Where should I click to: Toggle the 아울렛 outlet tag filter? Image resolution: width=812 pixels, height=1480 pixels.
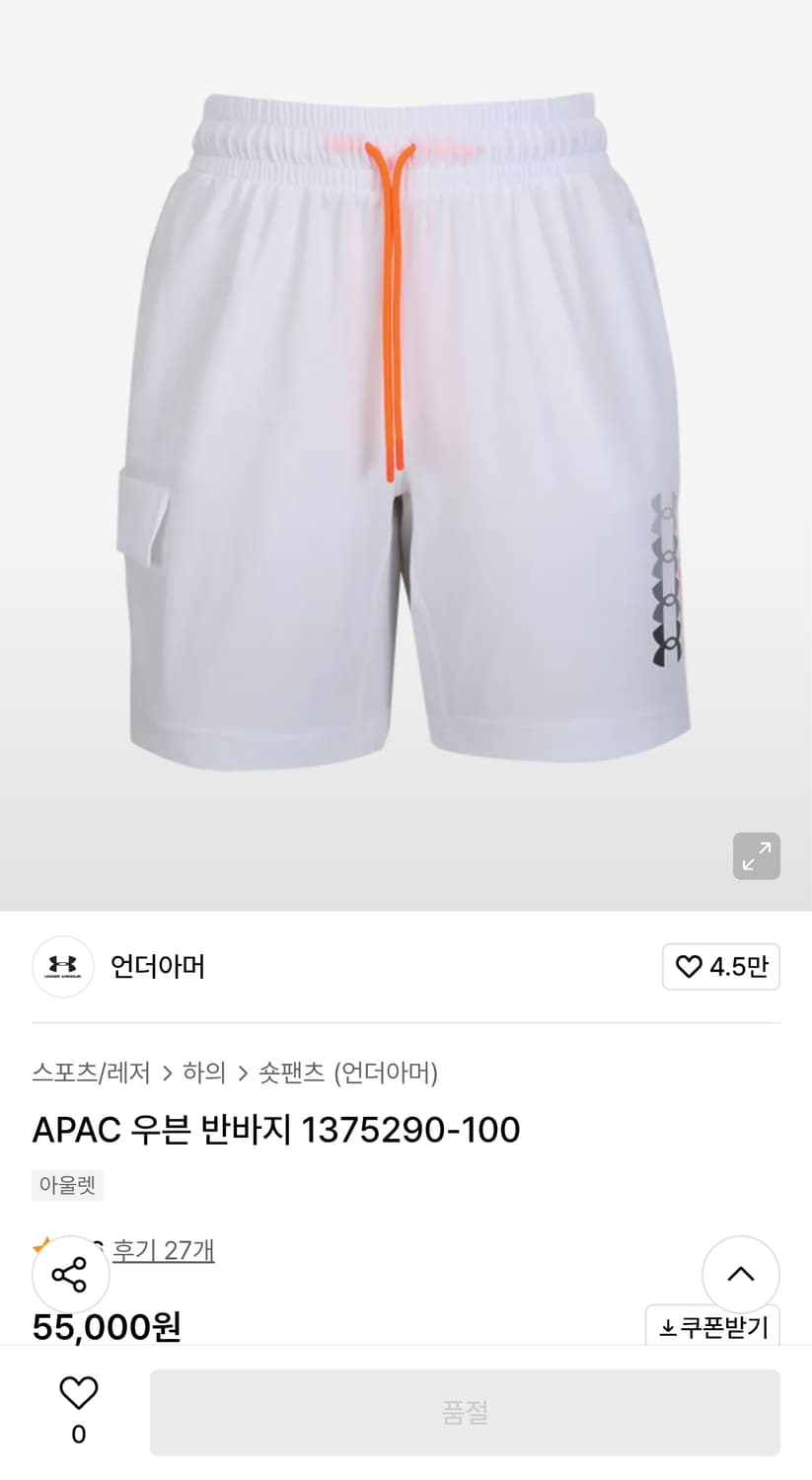(67, 1184)
